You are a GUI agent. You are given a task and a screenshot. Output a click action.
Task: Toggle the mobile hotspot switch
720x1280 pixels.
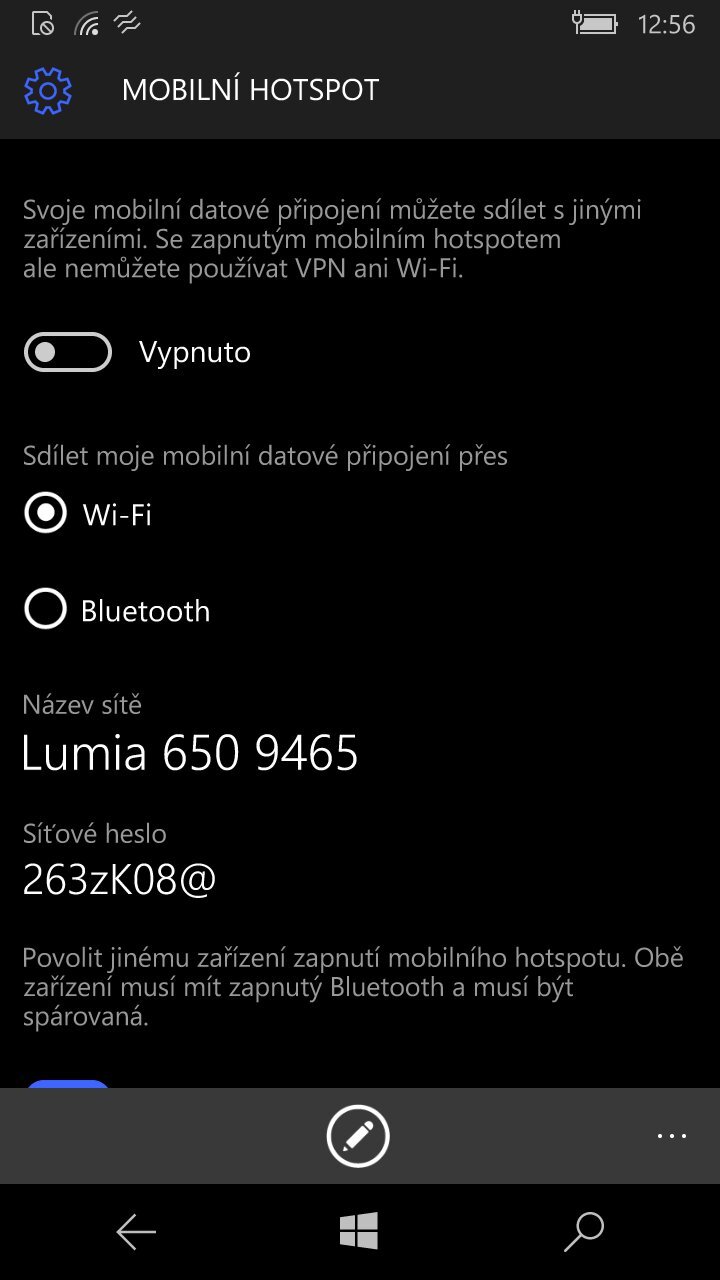(66, 352)
